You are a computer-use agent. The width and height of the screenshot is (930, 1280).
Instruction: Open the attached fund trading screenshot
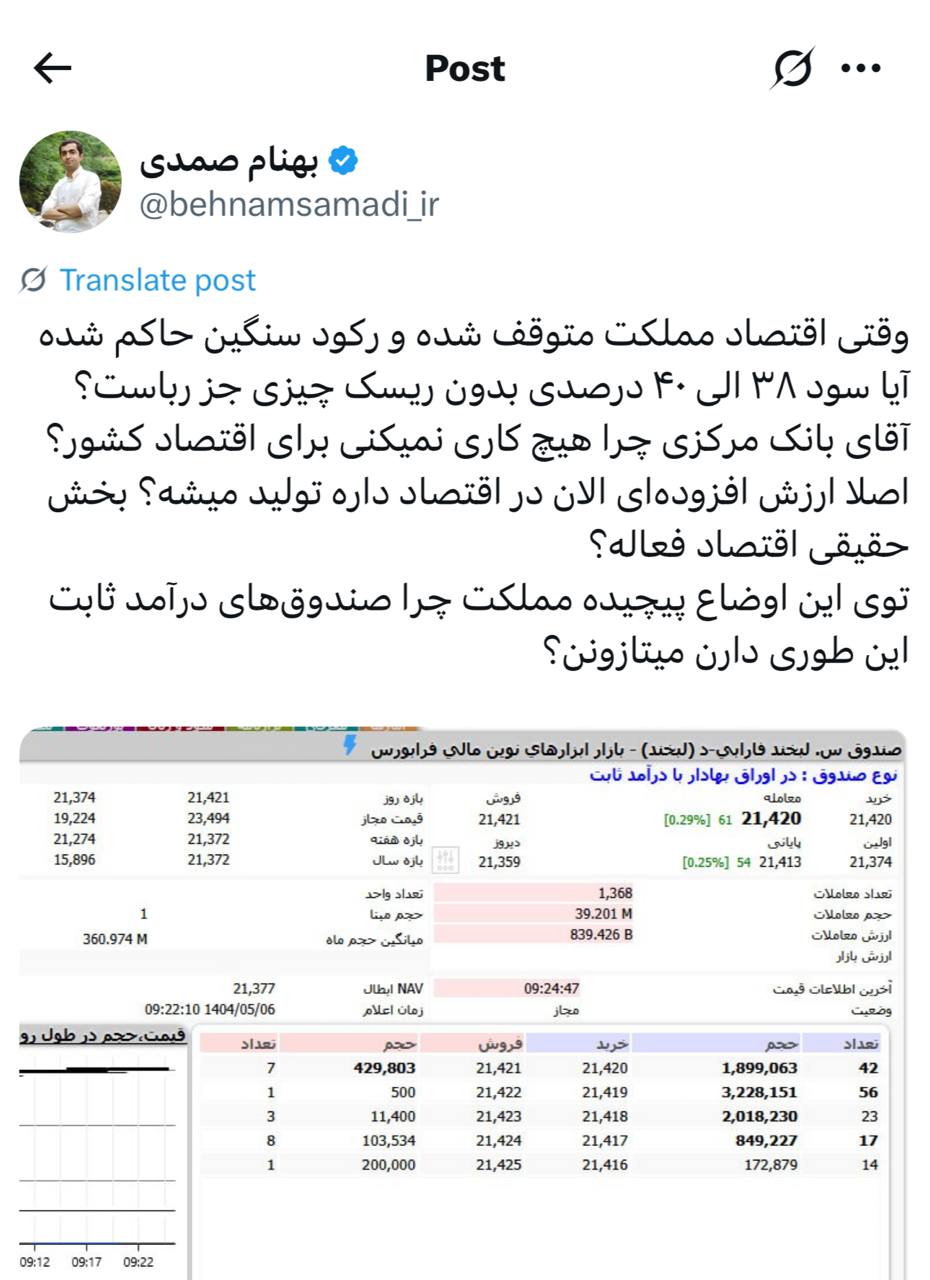462,1000
